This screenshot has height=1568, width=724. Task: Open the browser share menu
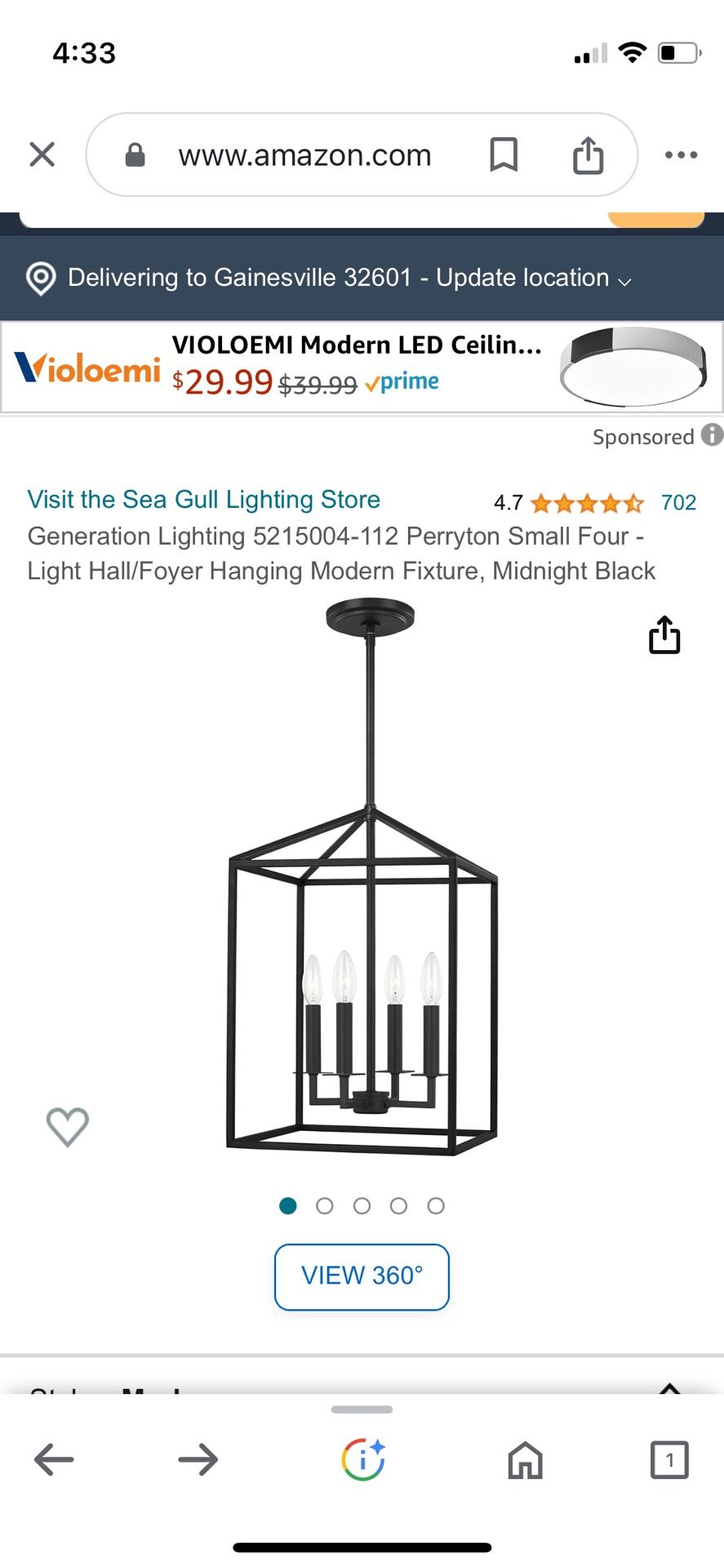click(x=588, y=154)
